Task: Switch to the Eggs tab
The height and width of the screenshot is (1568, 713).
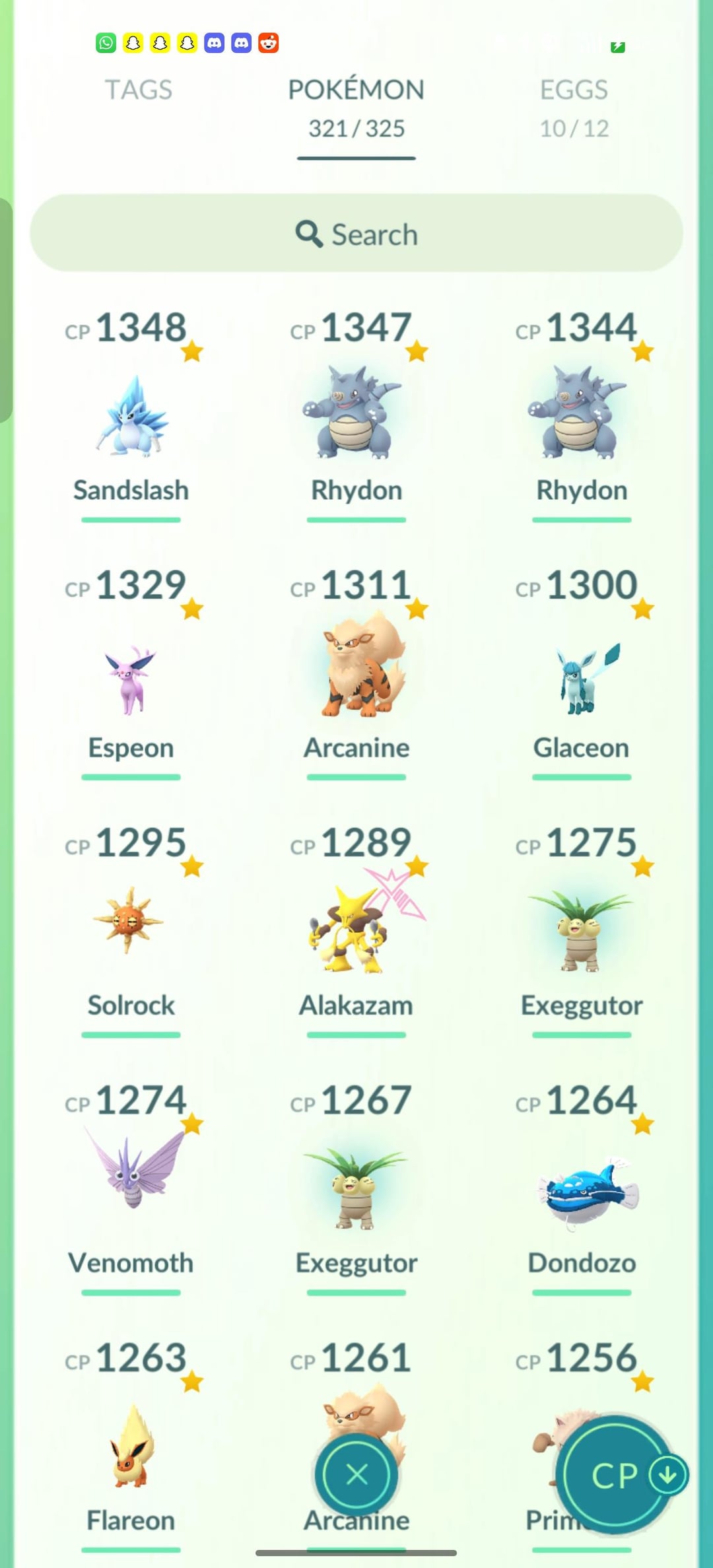Action: coord(574,107)
